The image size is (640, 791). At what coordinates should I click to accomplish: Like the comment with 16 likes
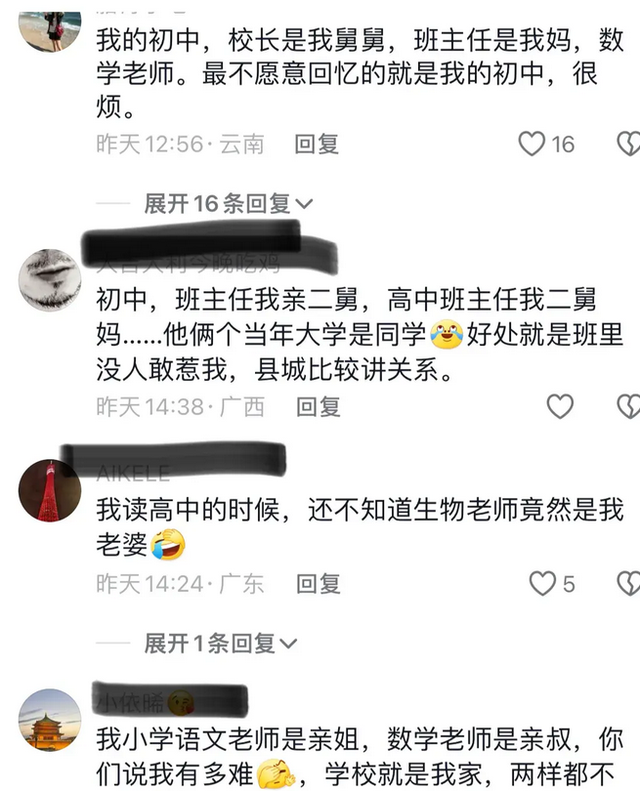tap(532, 144)
